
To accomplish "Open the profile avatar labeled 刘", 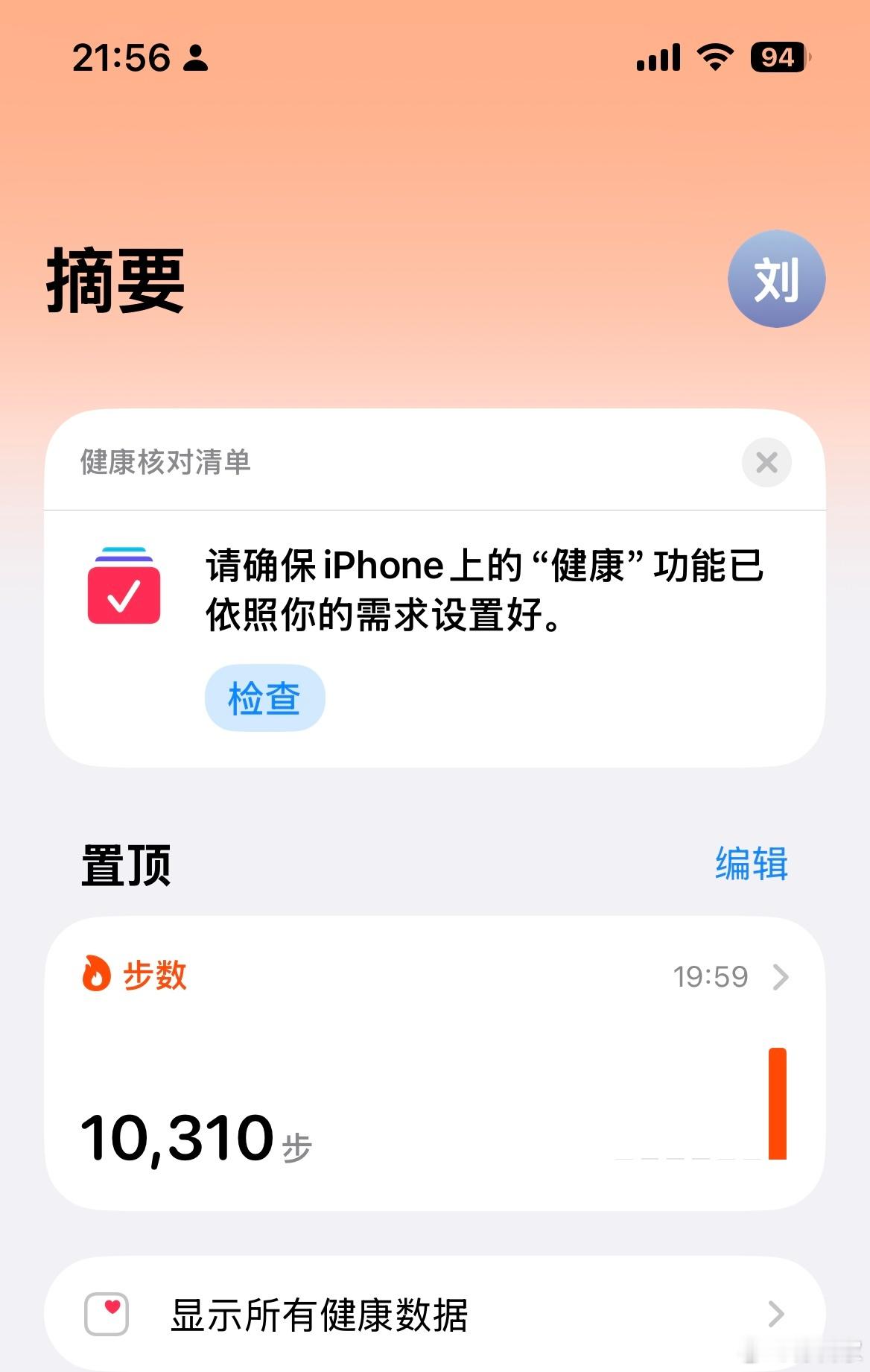I will point(775,279).
